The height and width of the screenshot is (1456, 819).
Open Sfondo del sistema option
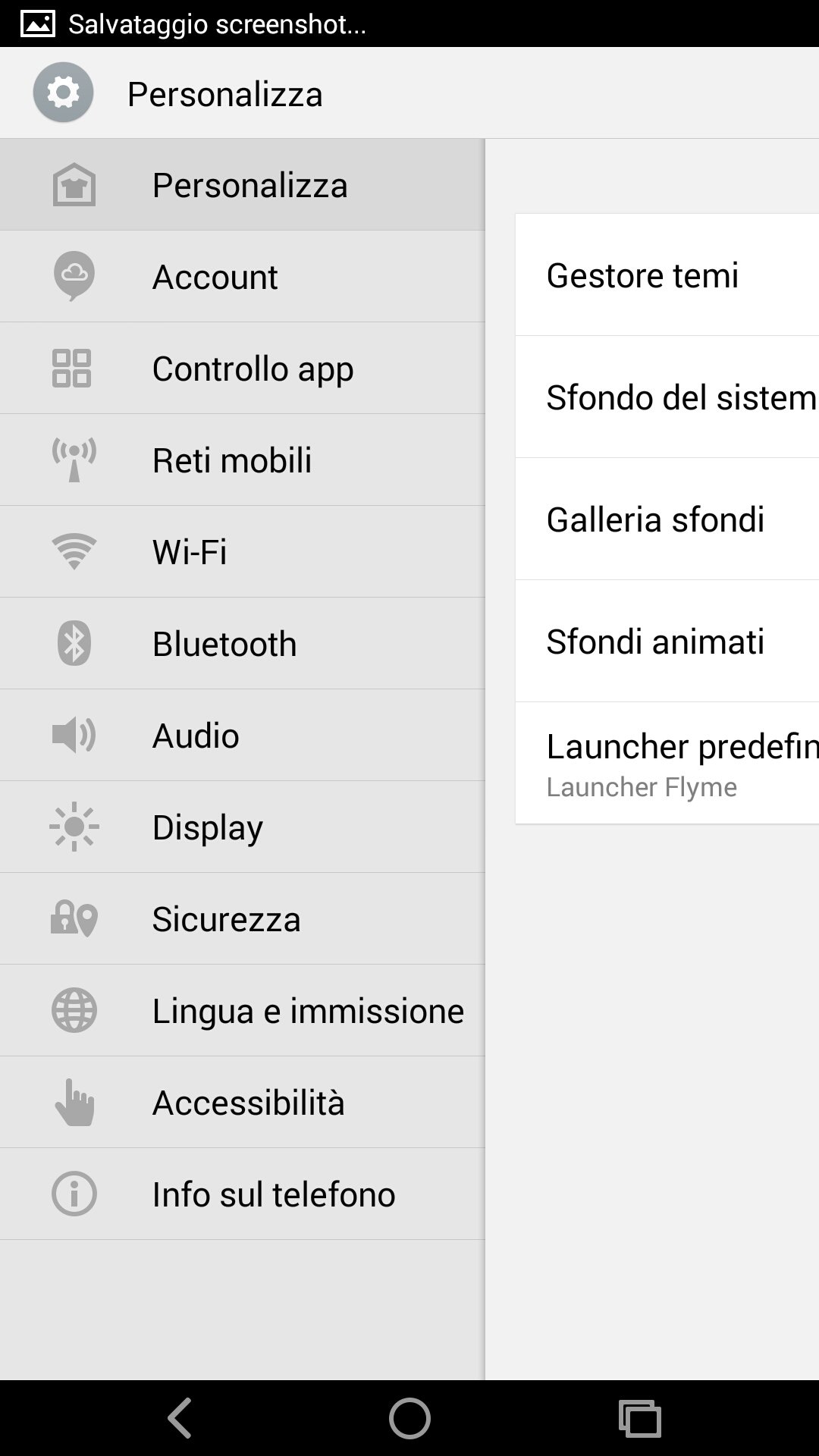pos(667,397)
